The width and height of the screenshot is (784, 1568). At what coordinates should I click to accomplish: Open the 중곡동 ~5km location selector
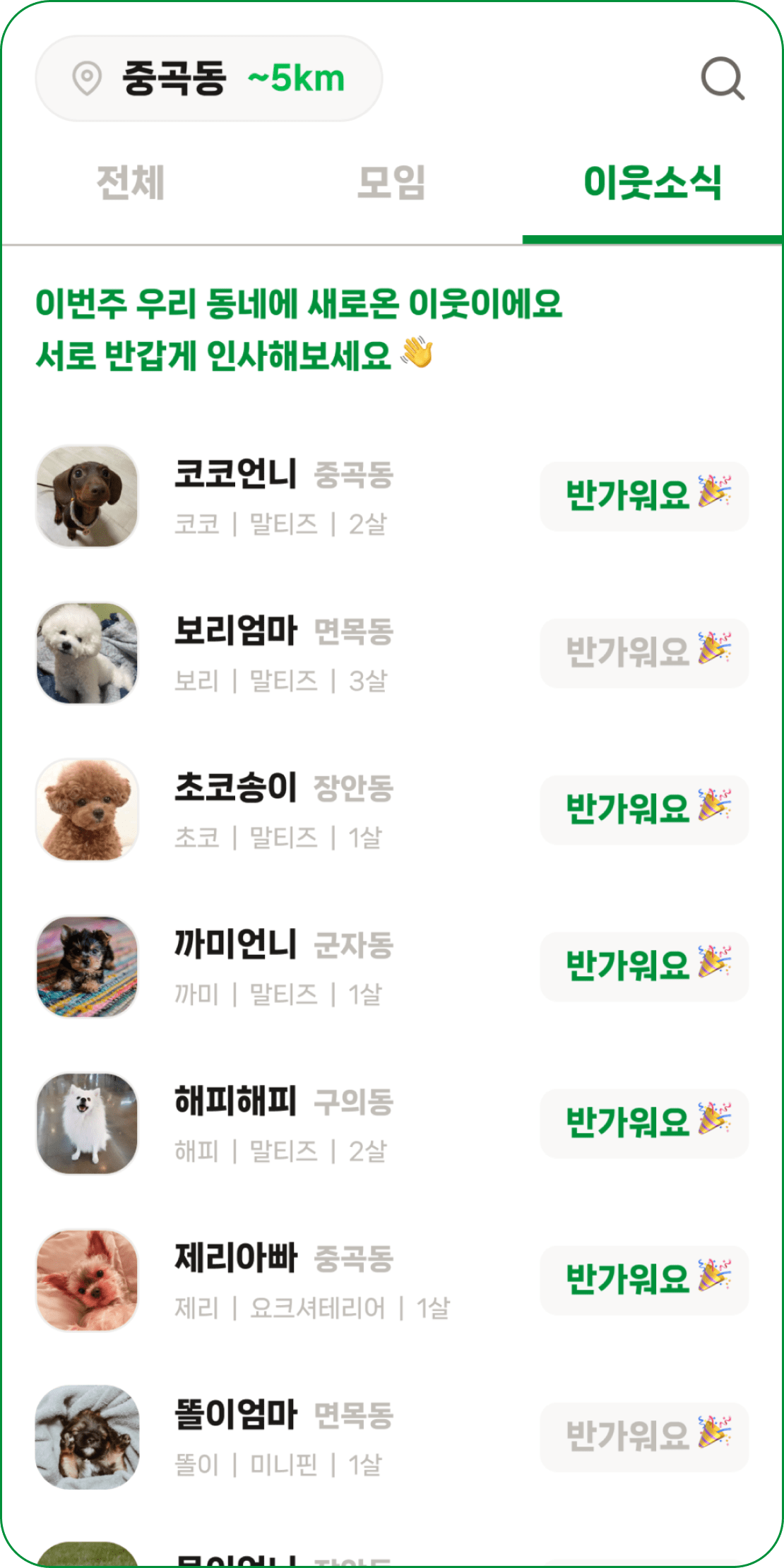click(209, 78)
